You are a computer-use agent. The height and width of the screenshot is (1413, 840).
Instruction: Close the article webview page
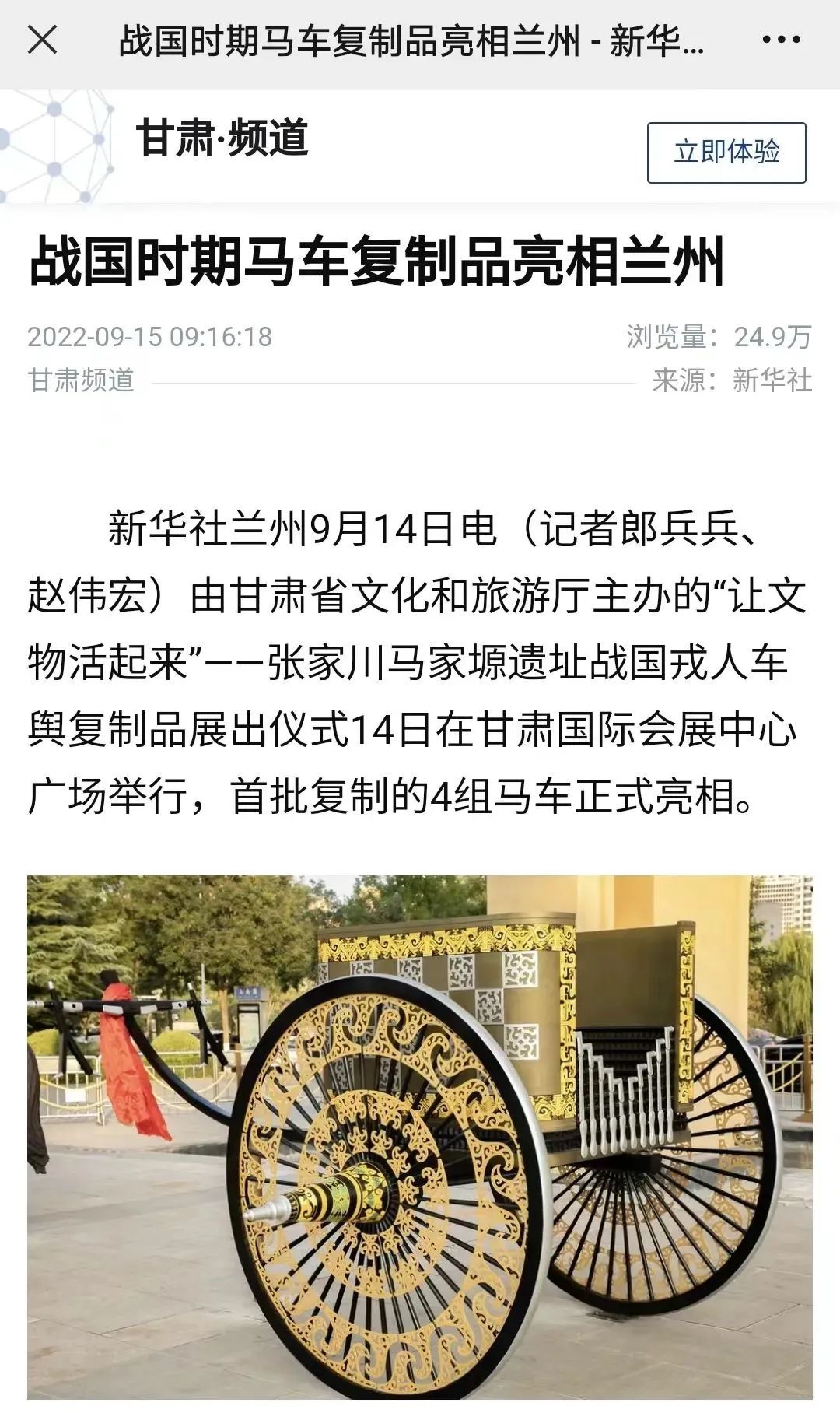(x=42, y=39)
